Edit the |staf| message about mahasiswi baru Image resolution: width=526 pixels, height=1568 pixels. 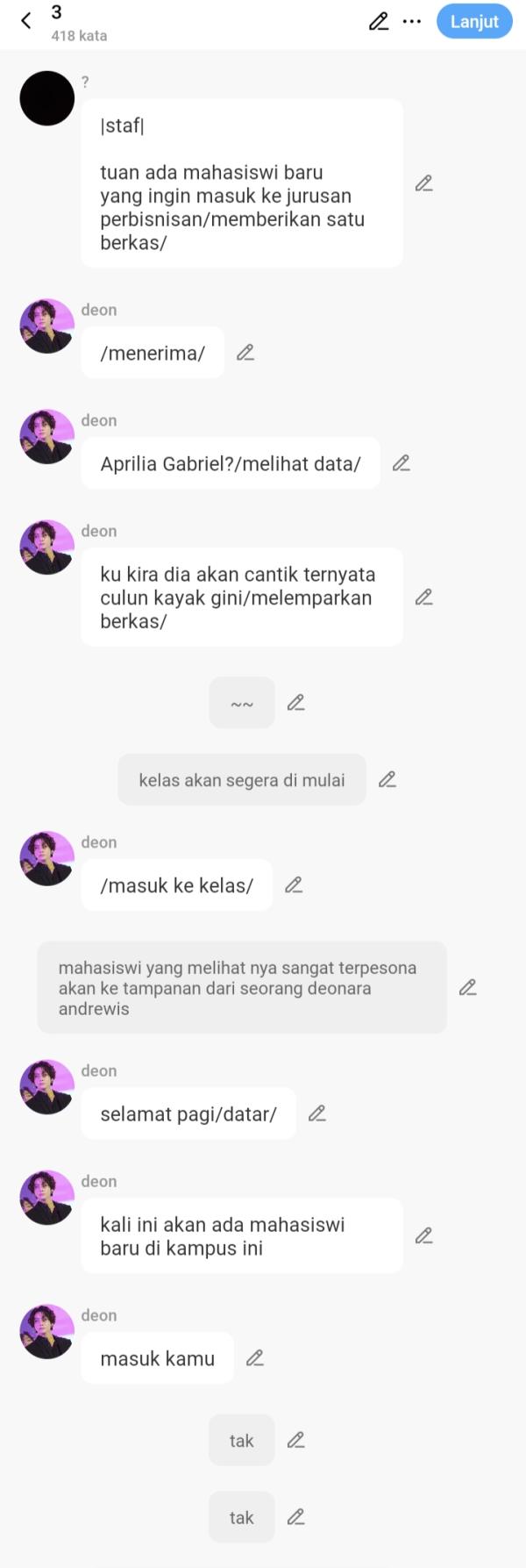(424, 183)
